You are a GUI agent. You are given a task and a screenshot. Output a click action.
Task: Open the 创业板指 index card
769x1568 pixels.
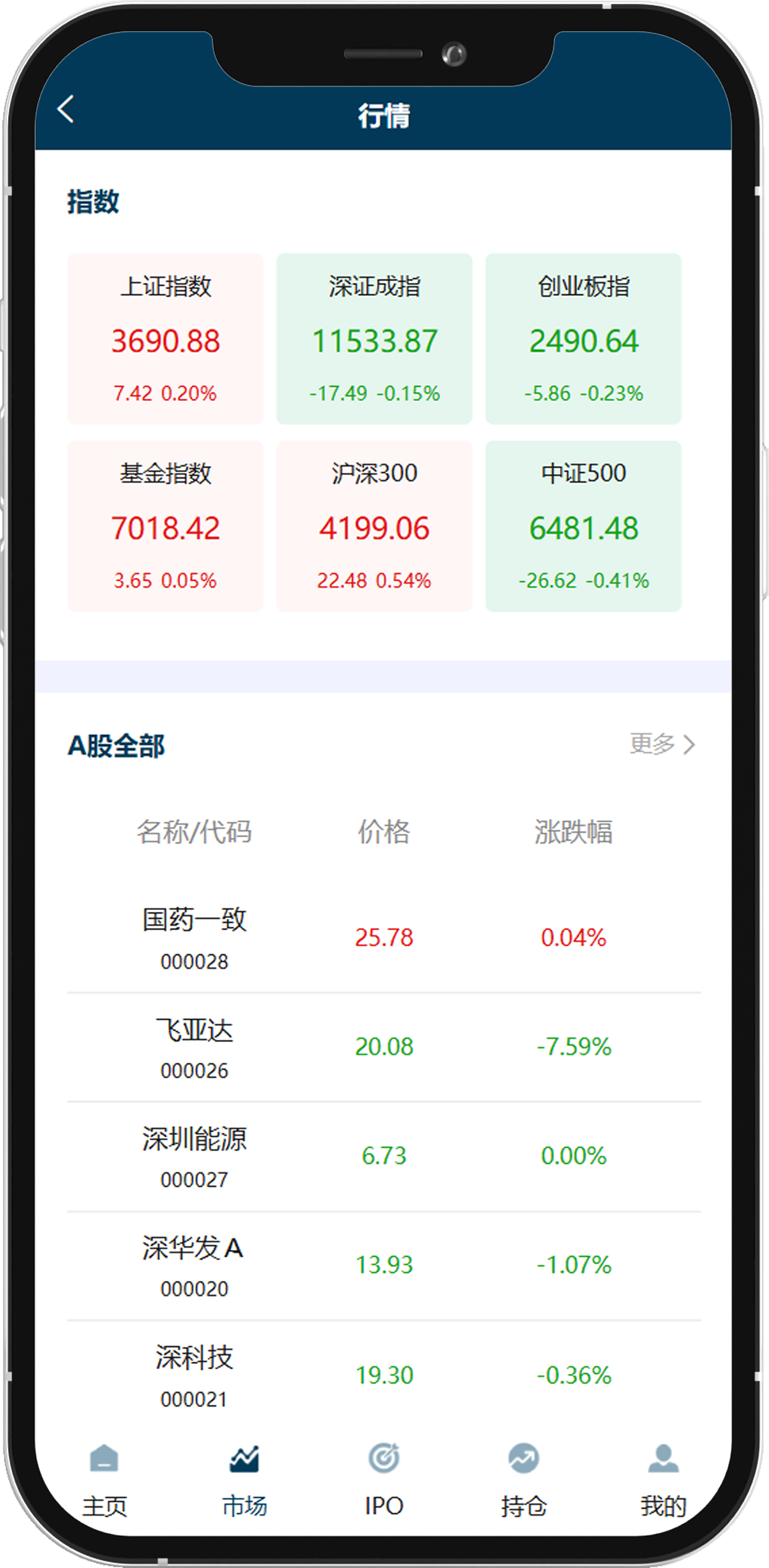583,339
